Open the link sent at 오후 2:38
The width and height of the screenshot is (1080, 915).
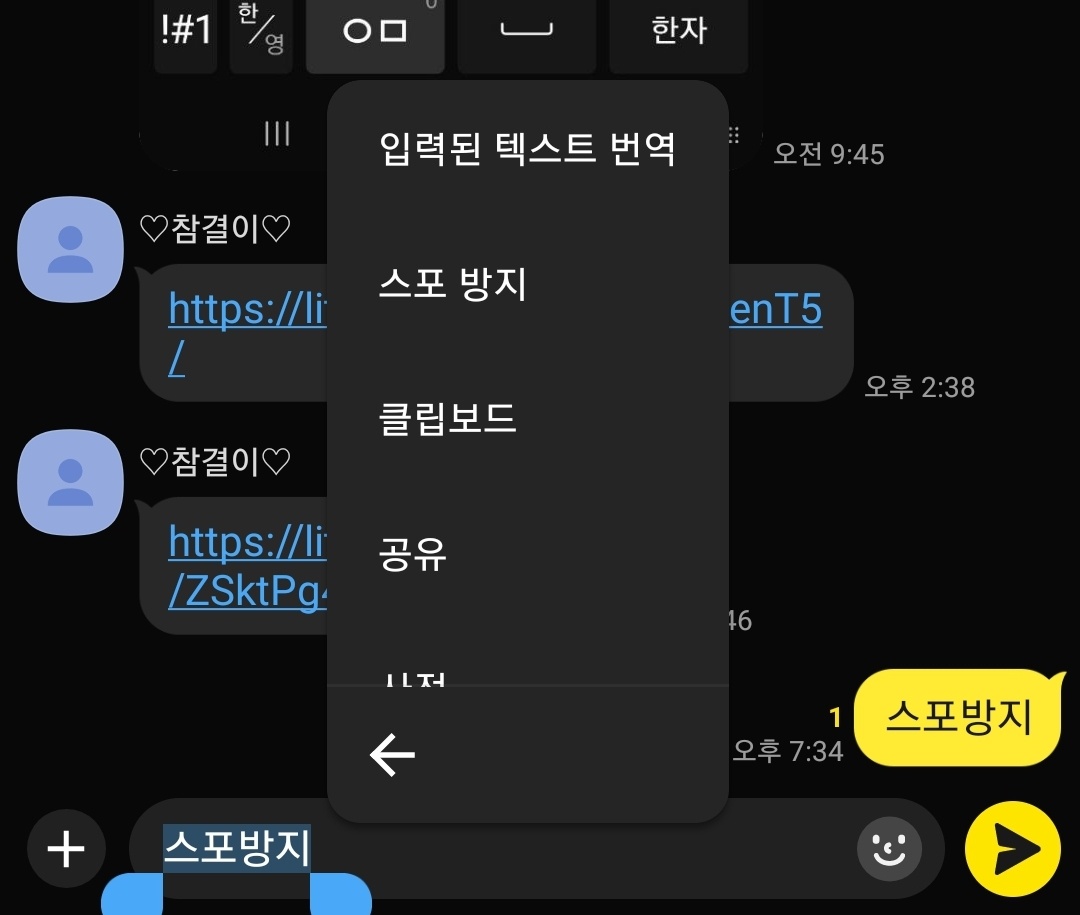(x=245, y=311)
